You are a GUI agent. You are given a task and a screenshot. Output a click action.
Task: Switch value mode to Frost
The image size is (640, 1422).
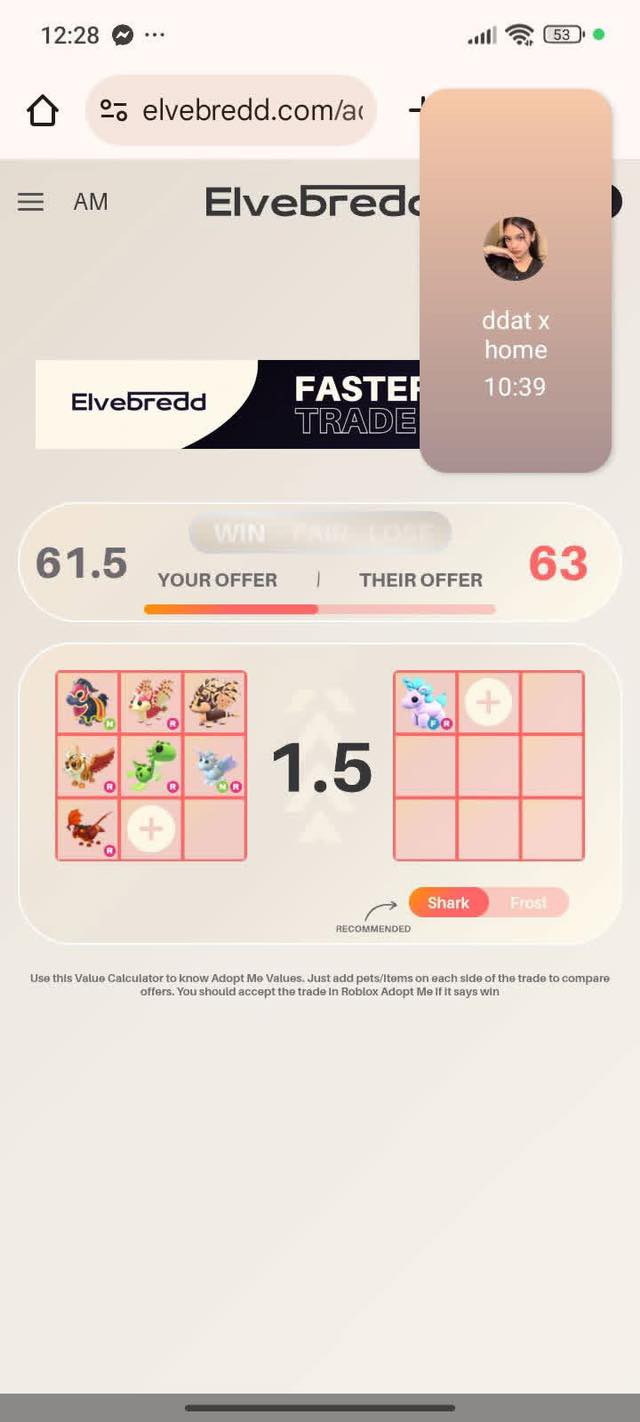click(528, 903)
